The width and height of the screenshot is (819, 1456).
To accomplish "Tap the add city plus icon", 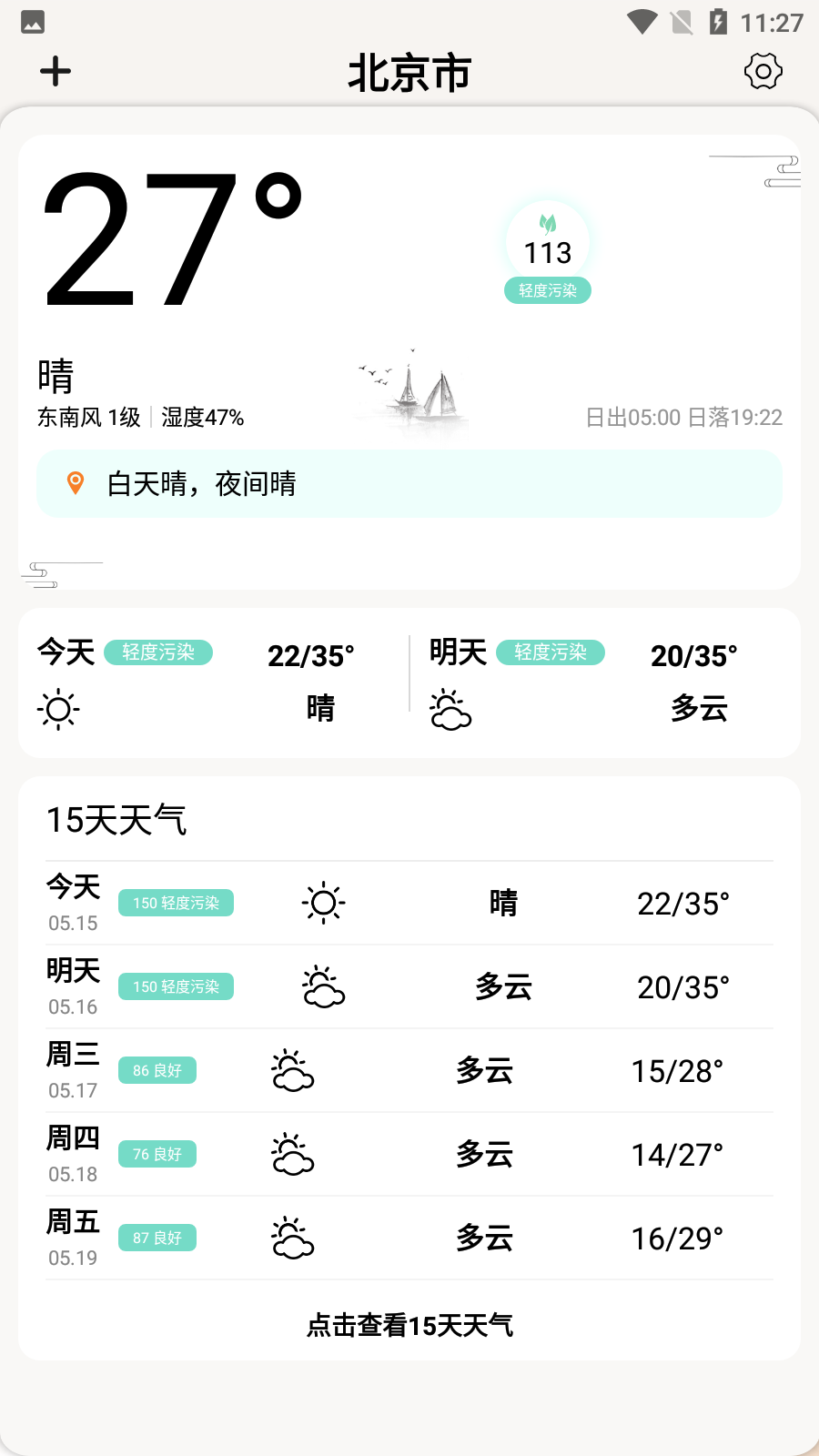I will [55, 70].
